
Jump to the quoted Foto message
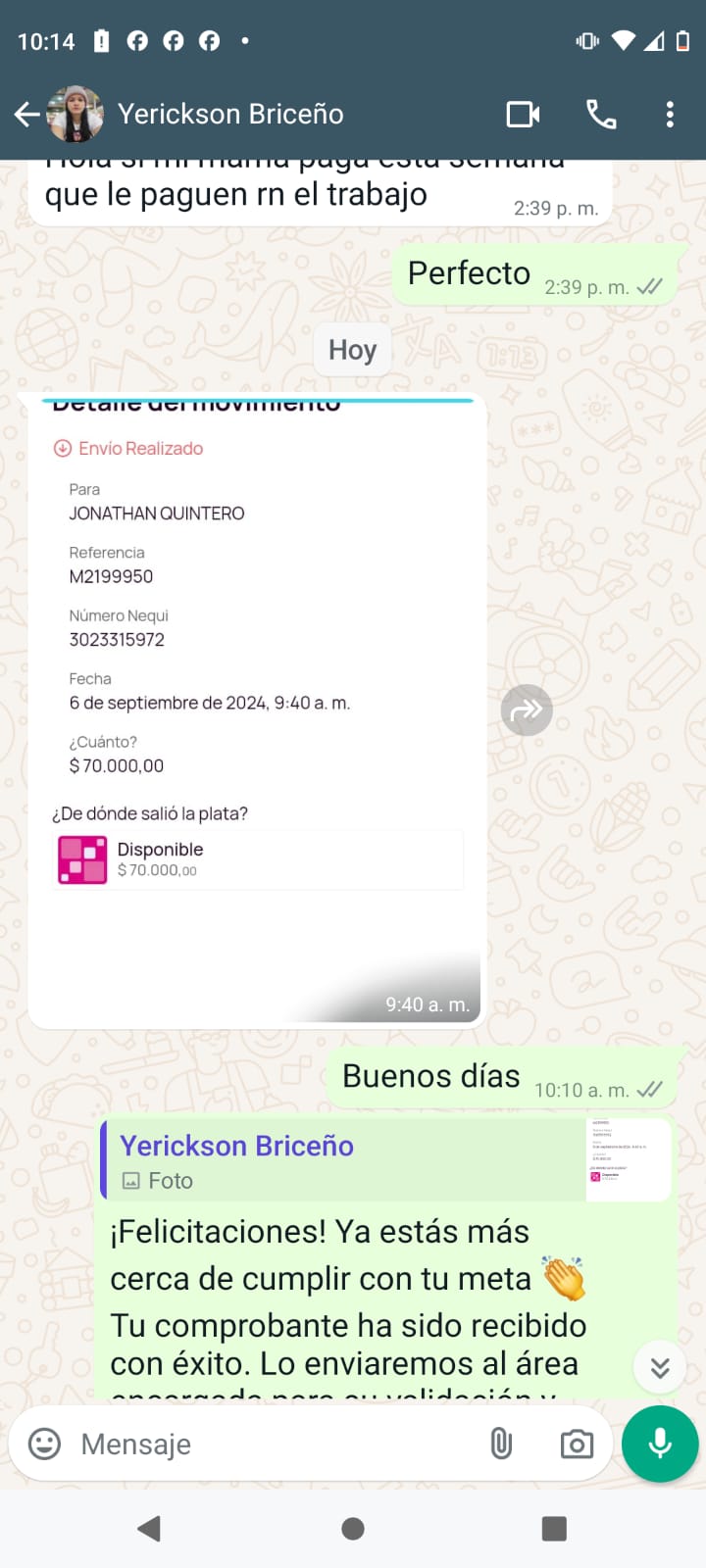386,1160
